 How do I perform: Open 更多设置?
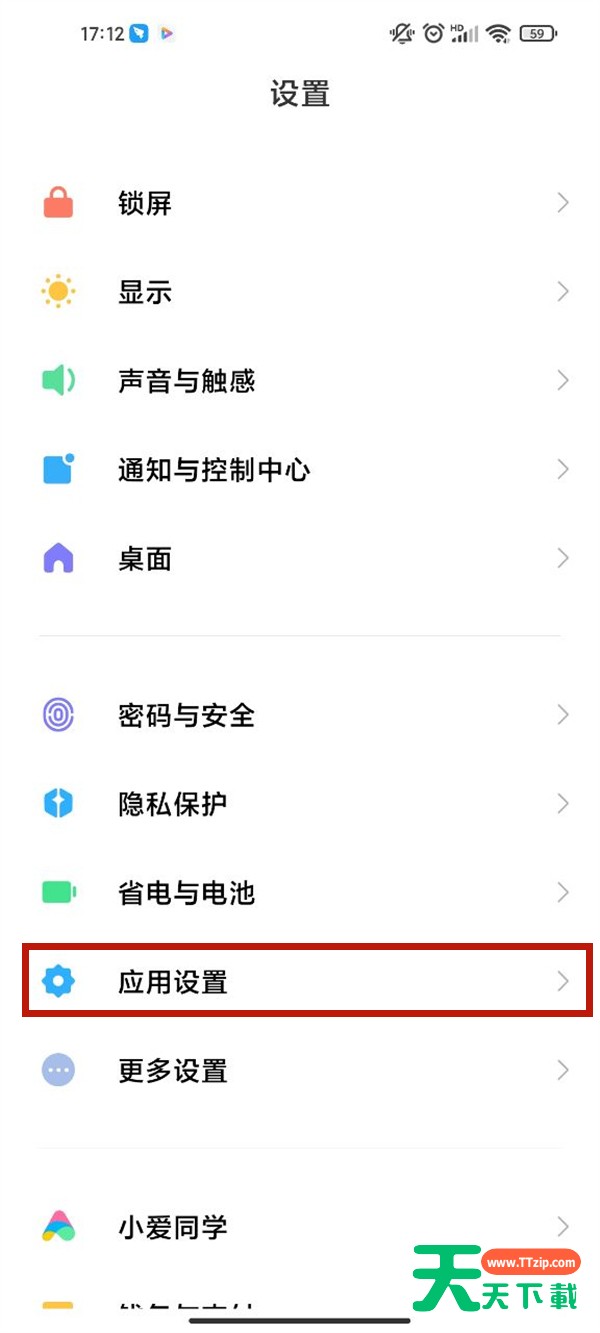[300, 1070]
